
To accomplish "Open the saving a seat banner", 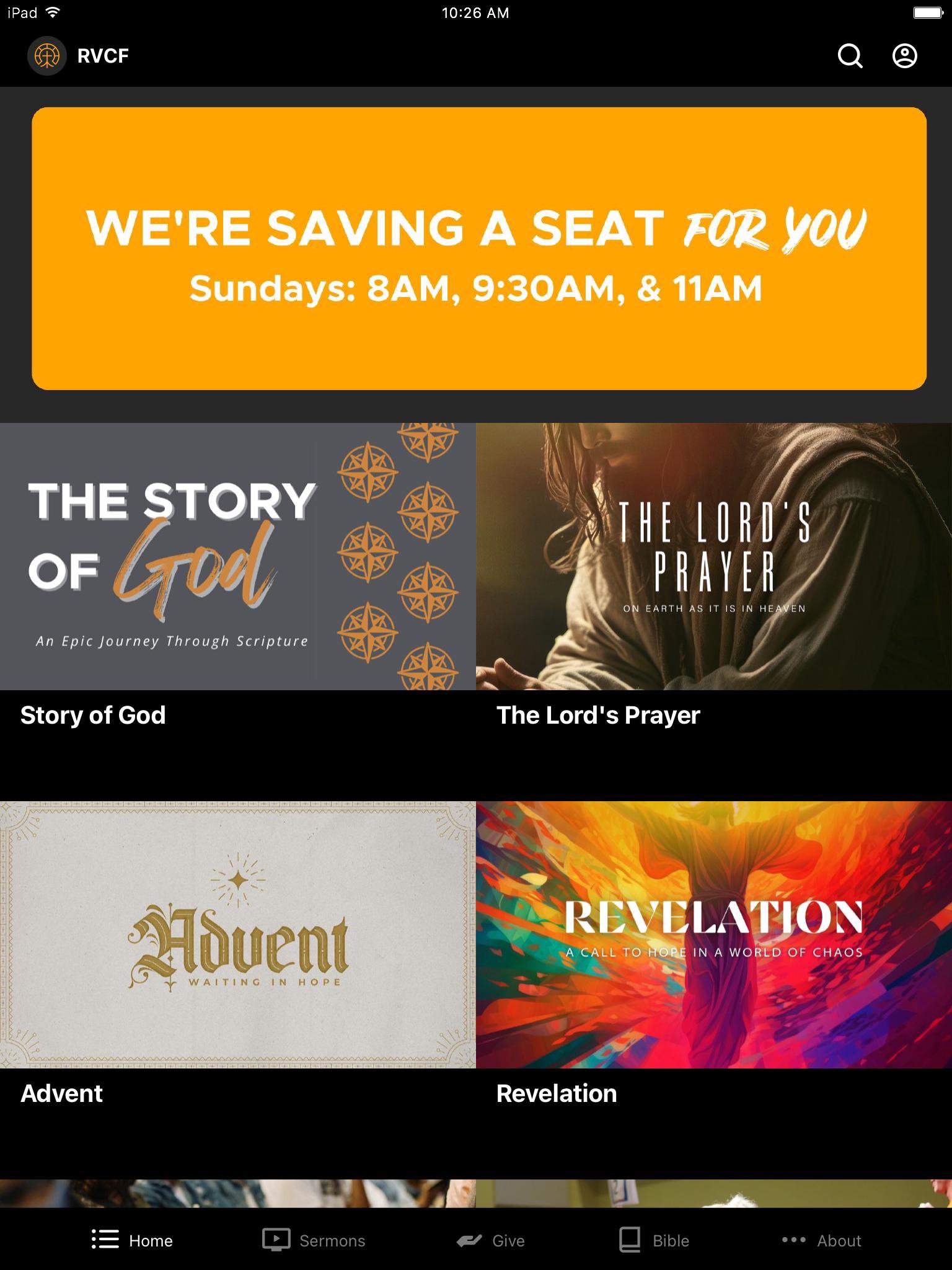I will [x=479, y=249].
